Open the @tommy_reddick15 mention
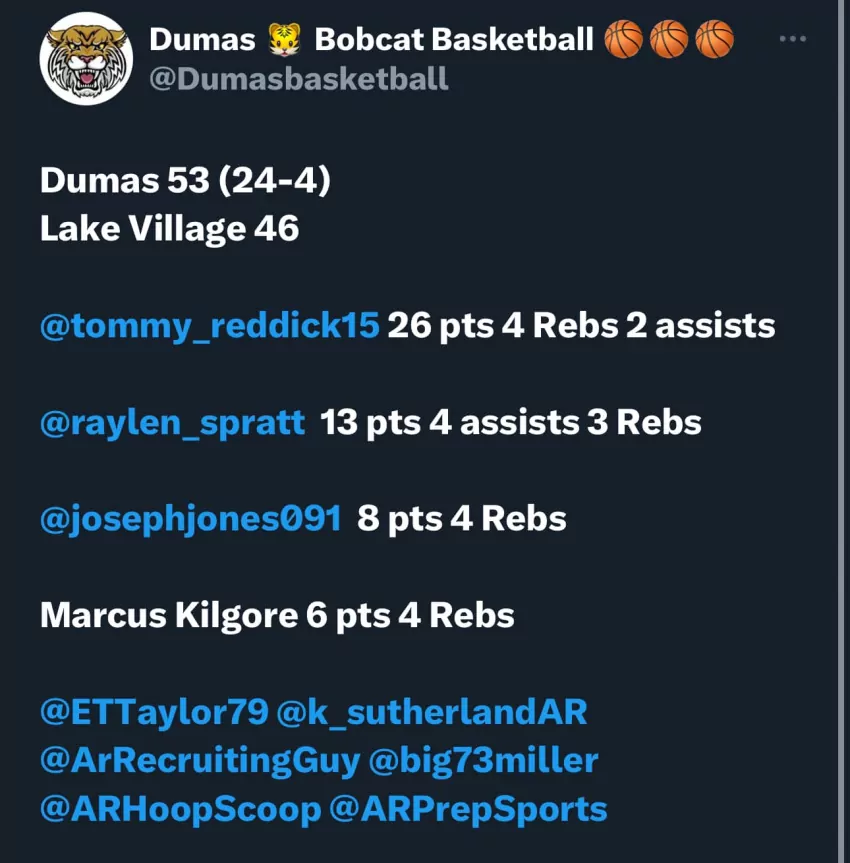850x863 pixels. 209,325
